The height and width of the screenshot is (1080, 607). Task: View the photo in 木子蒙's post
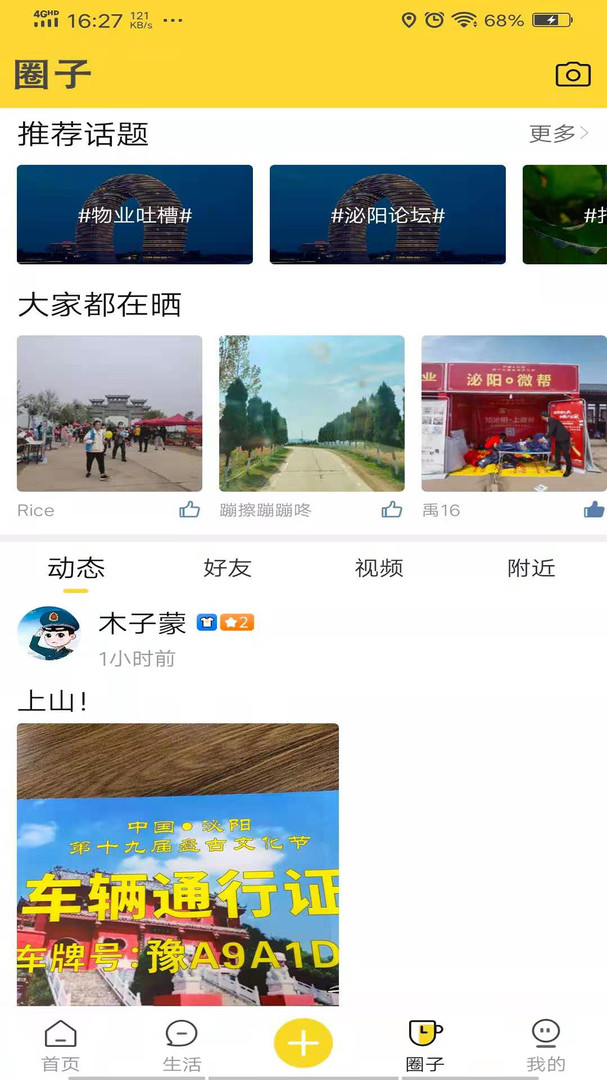(x=178, y=864)
